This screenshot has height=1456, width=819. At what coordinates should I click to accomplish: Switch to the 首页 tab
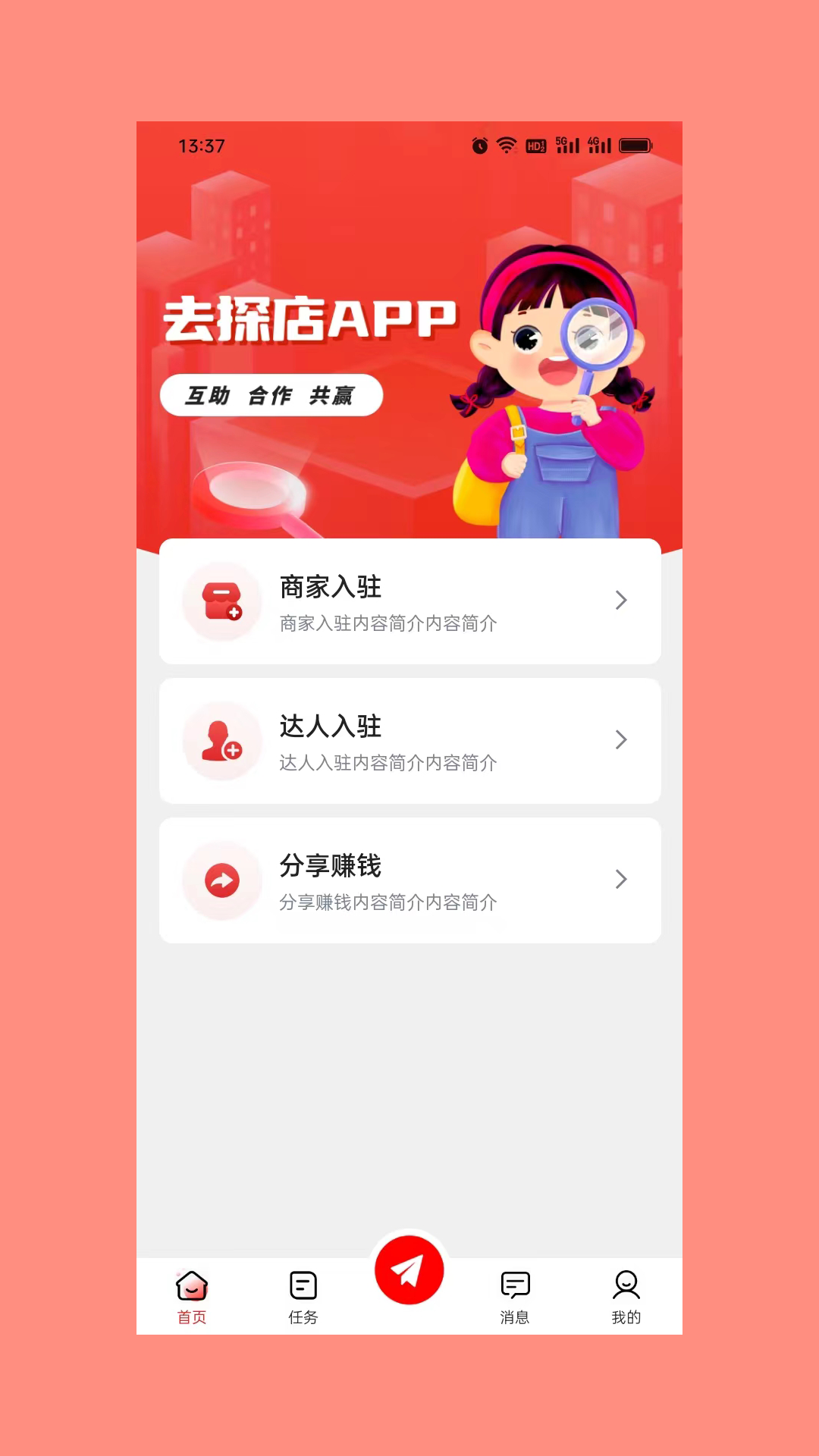click(192, 1298)
